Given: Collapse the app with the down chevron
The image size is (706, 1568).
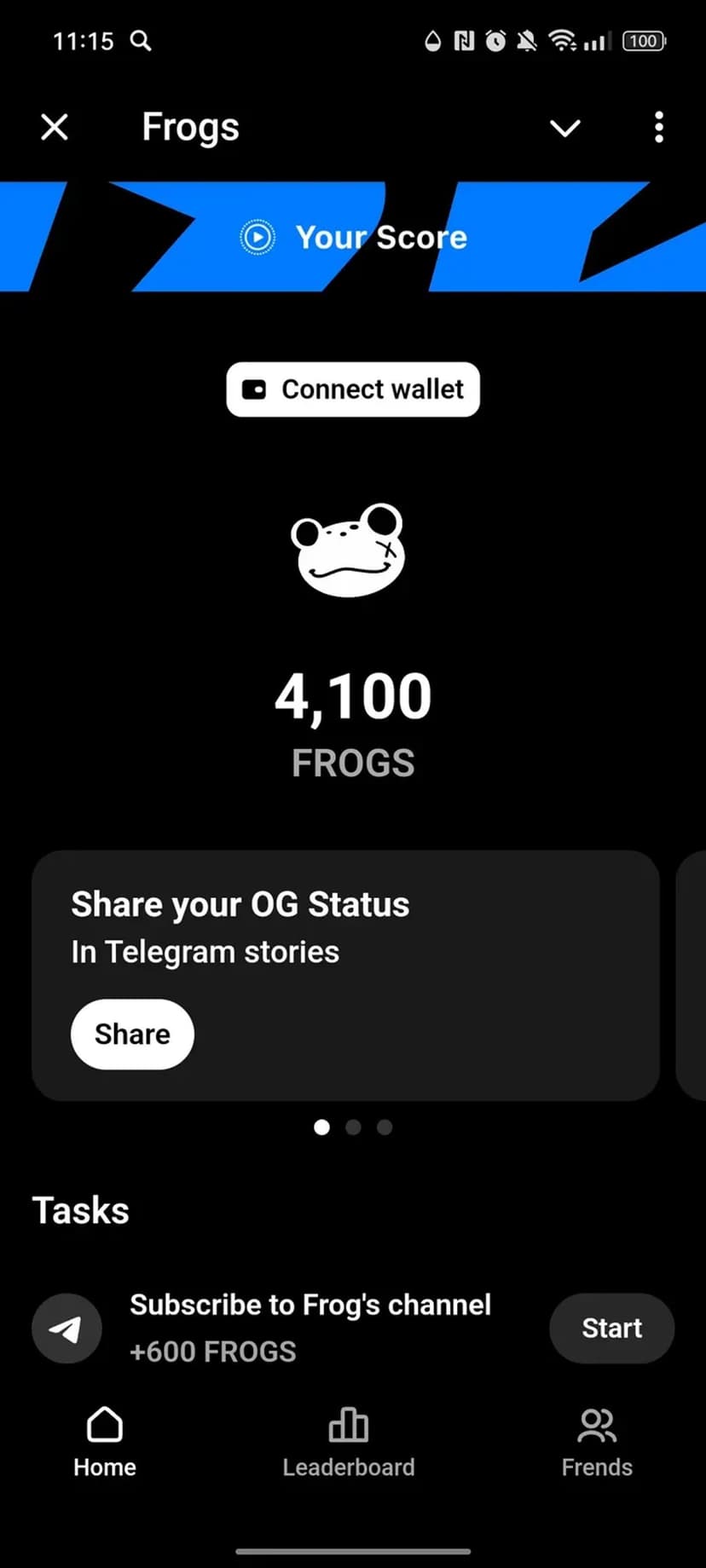Looking at the screenshot, I should pos(564,128).
